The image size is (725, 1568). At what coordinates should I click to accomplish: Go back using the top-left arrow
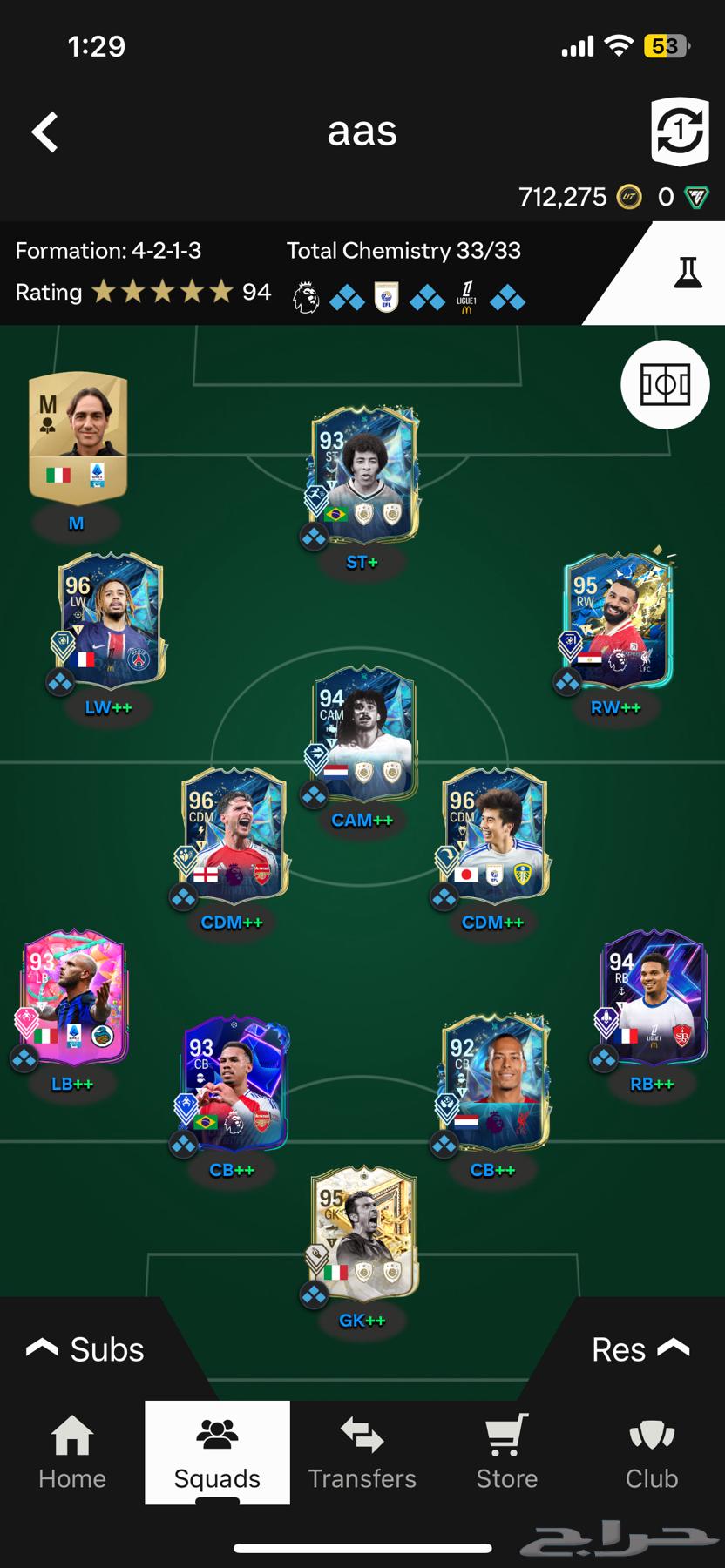[x=45, y=132]
